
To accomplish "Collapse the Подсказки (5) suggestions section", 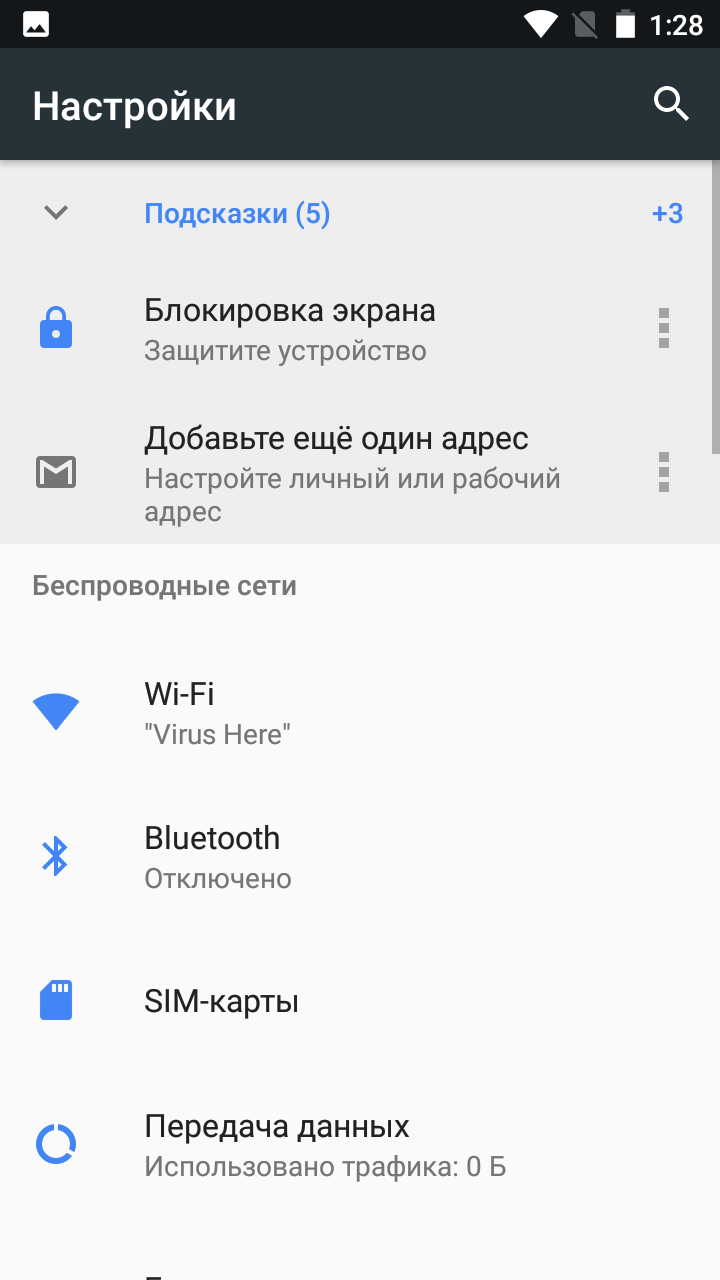I will coord(56,213).
